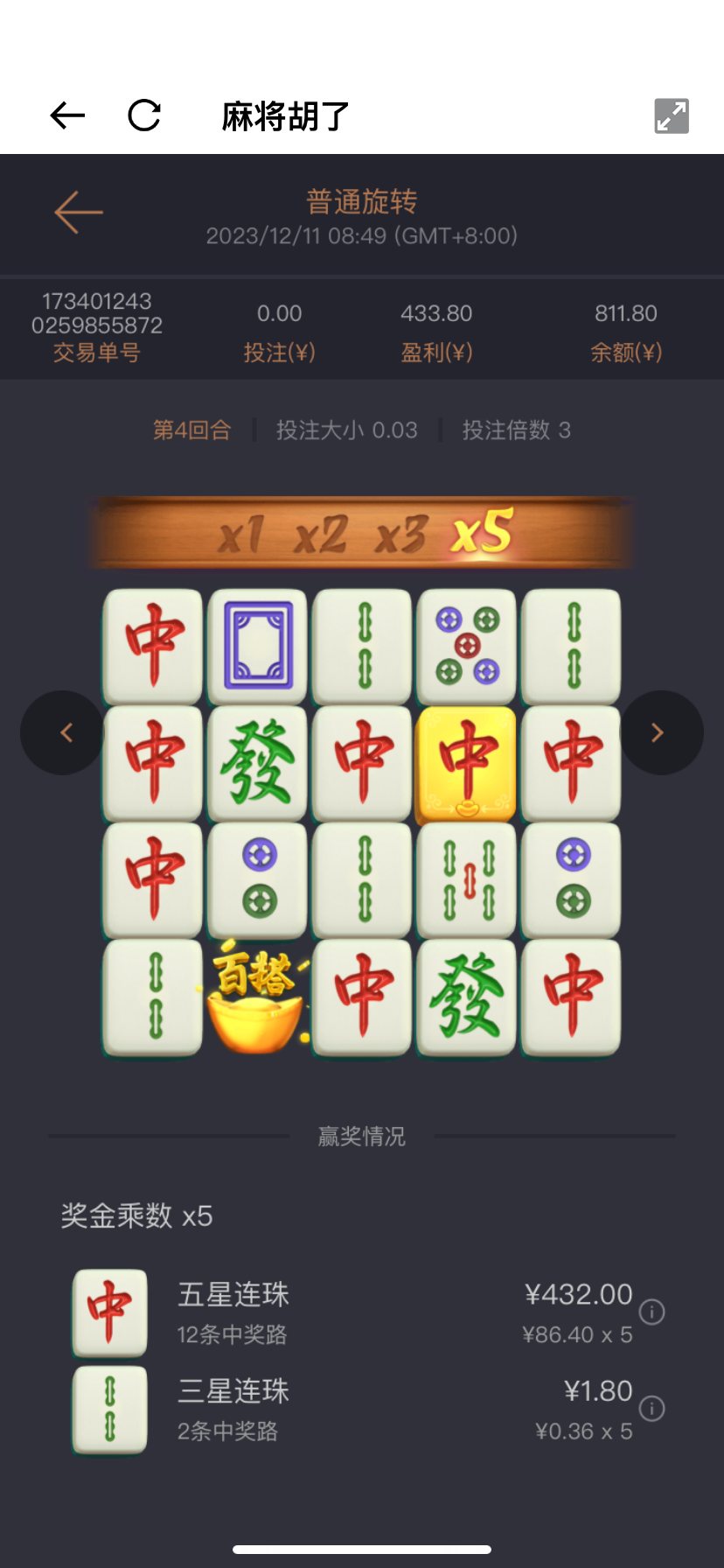Return to history list via orange arrow
Screen dimensions: 724x1568
[x=79, y=213]
